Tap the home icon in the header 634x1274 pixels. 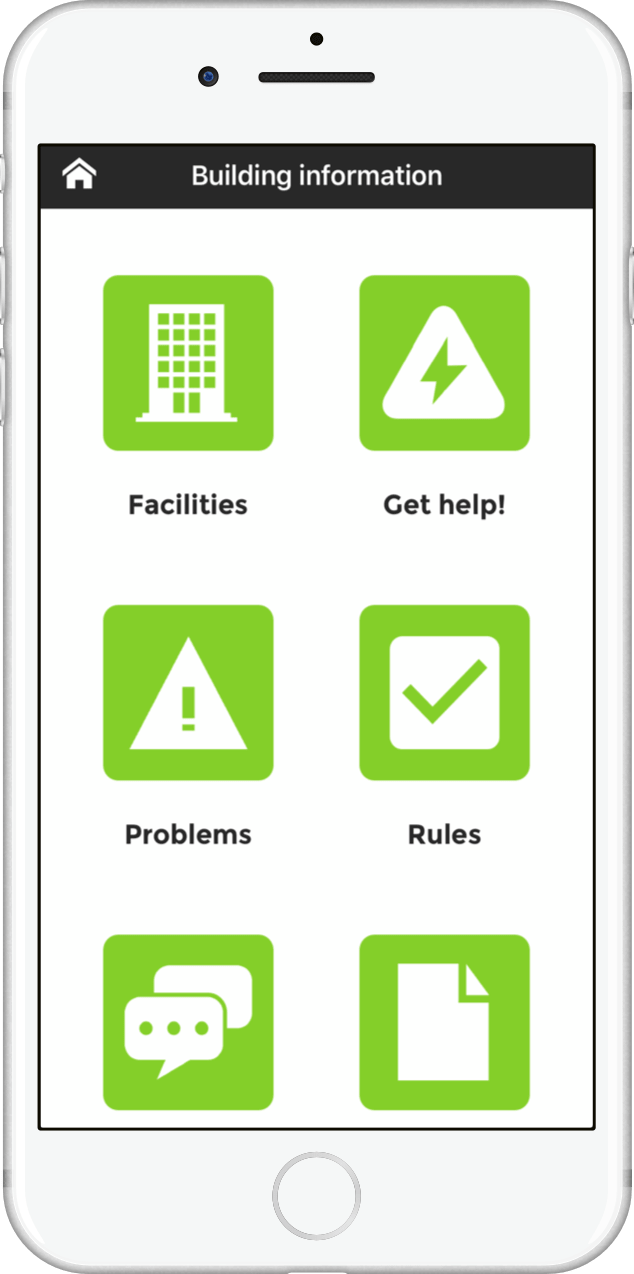pyautogui.click(x=79, y=175)
